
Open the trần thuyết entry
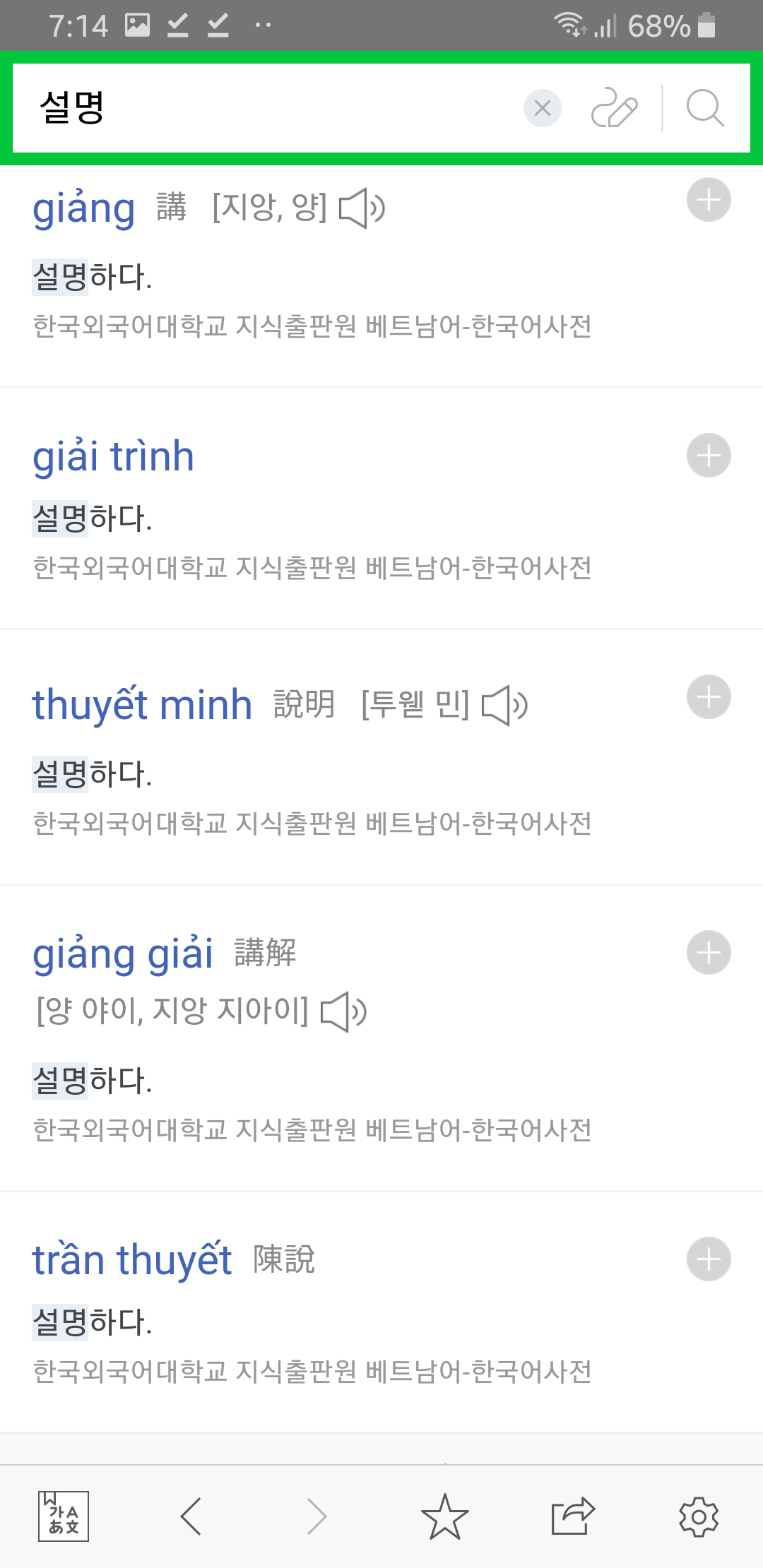click(132, 1260)
